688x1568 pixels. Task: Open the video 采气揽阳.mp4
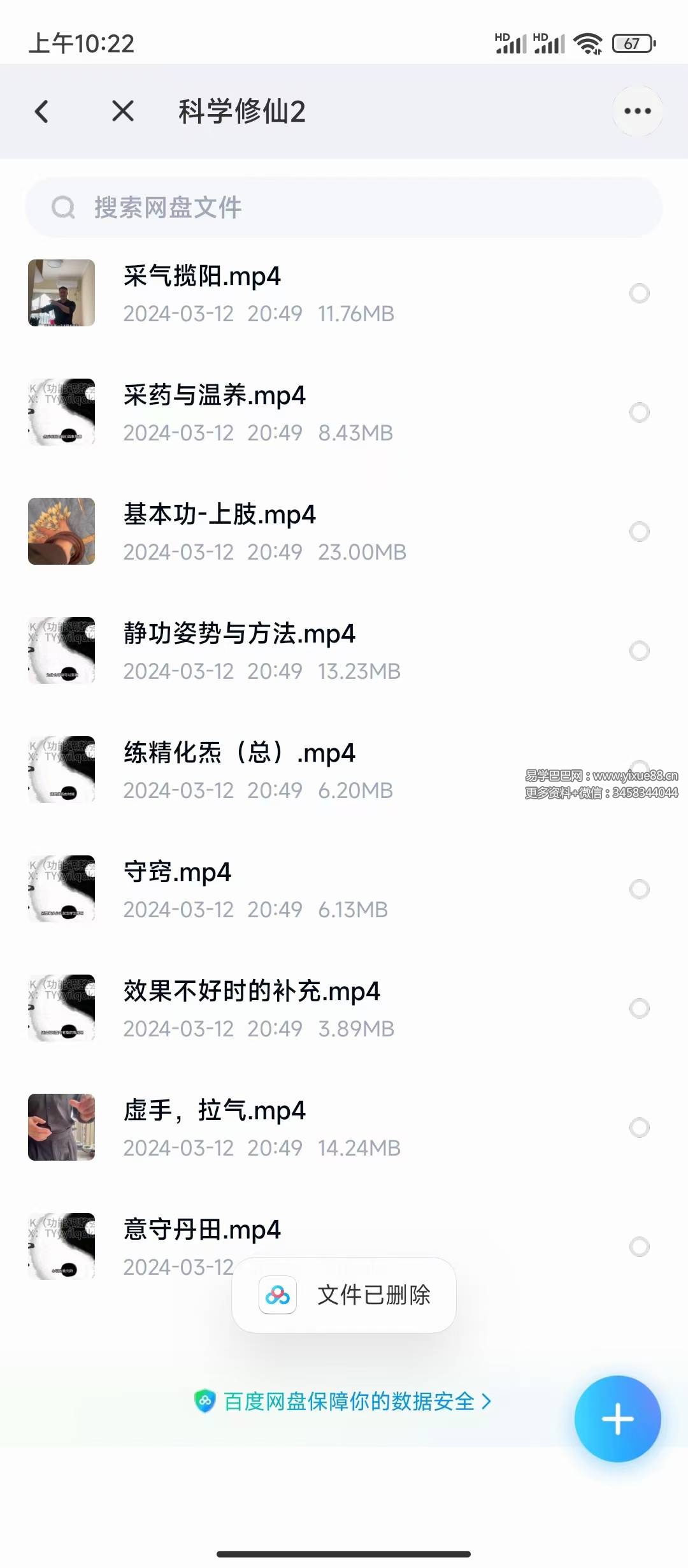[x=202, y=277]
